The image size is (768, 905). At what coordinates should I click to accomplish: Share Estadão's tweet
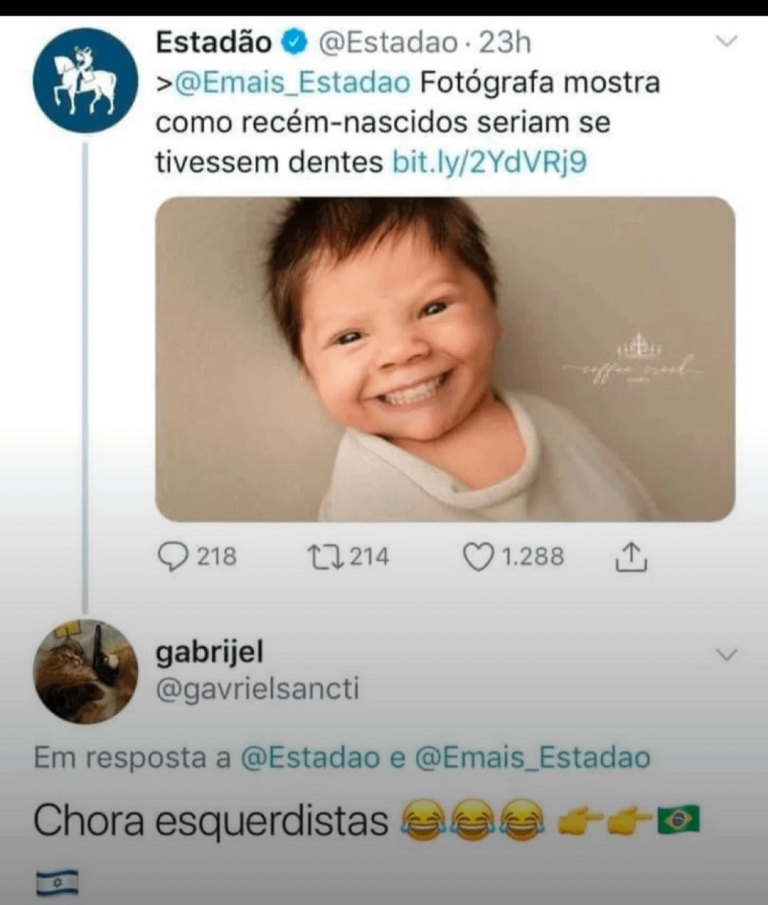630,556
